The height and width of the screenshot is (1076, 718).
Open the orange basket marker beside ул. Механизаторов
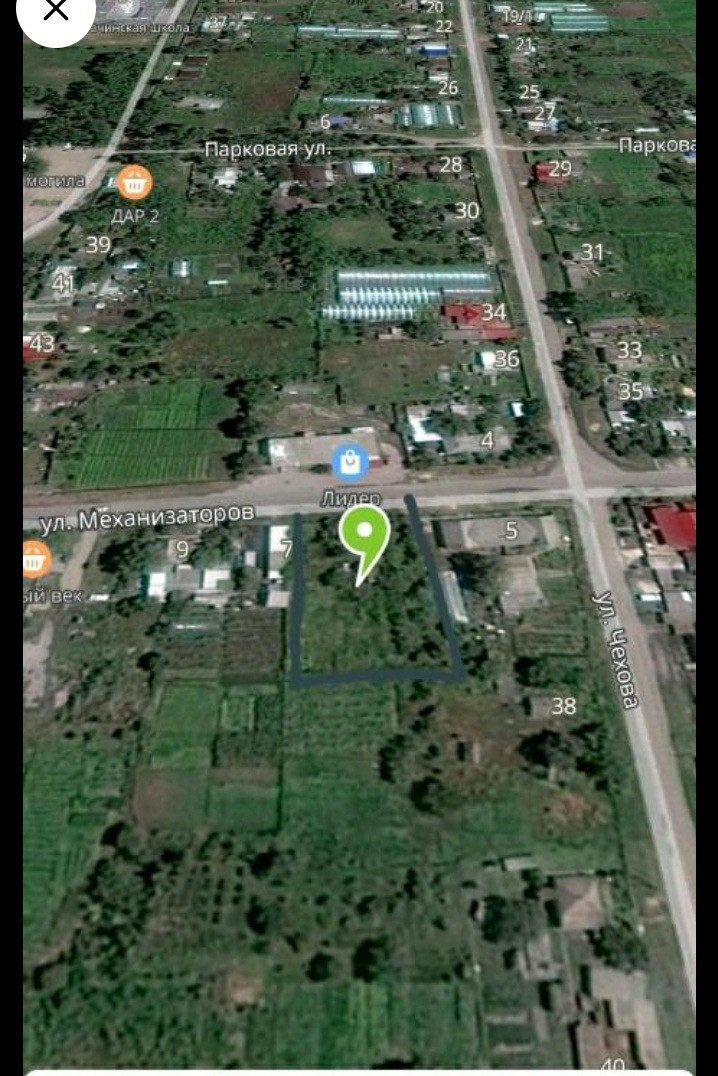[x=35, y=559]
